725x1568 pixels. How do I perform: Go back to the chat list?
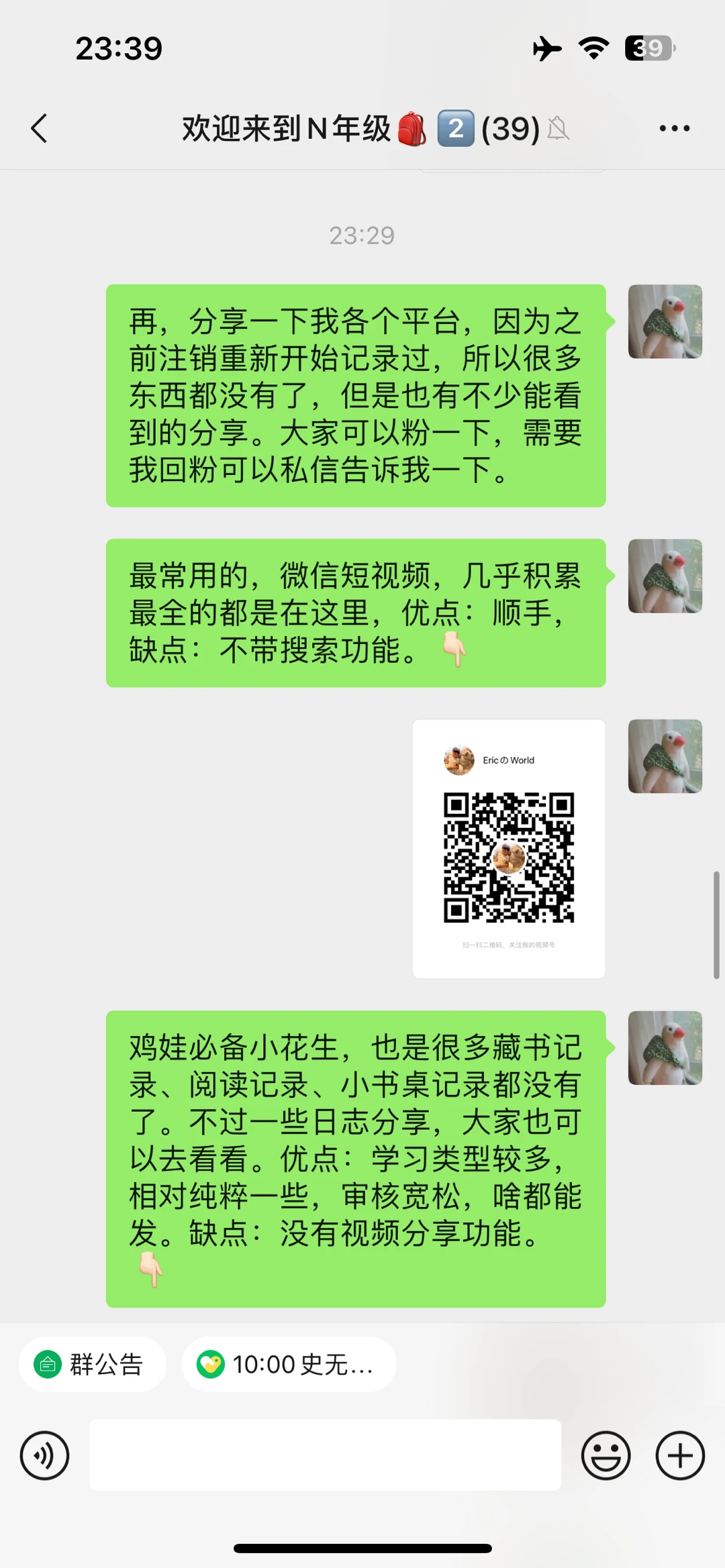[40, 128]
